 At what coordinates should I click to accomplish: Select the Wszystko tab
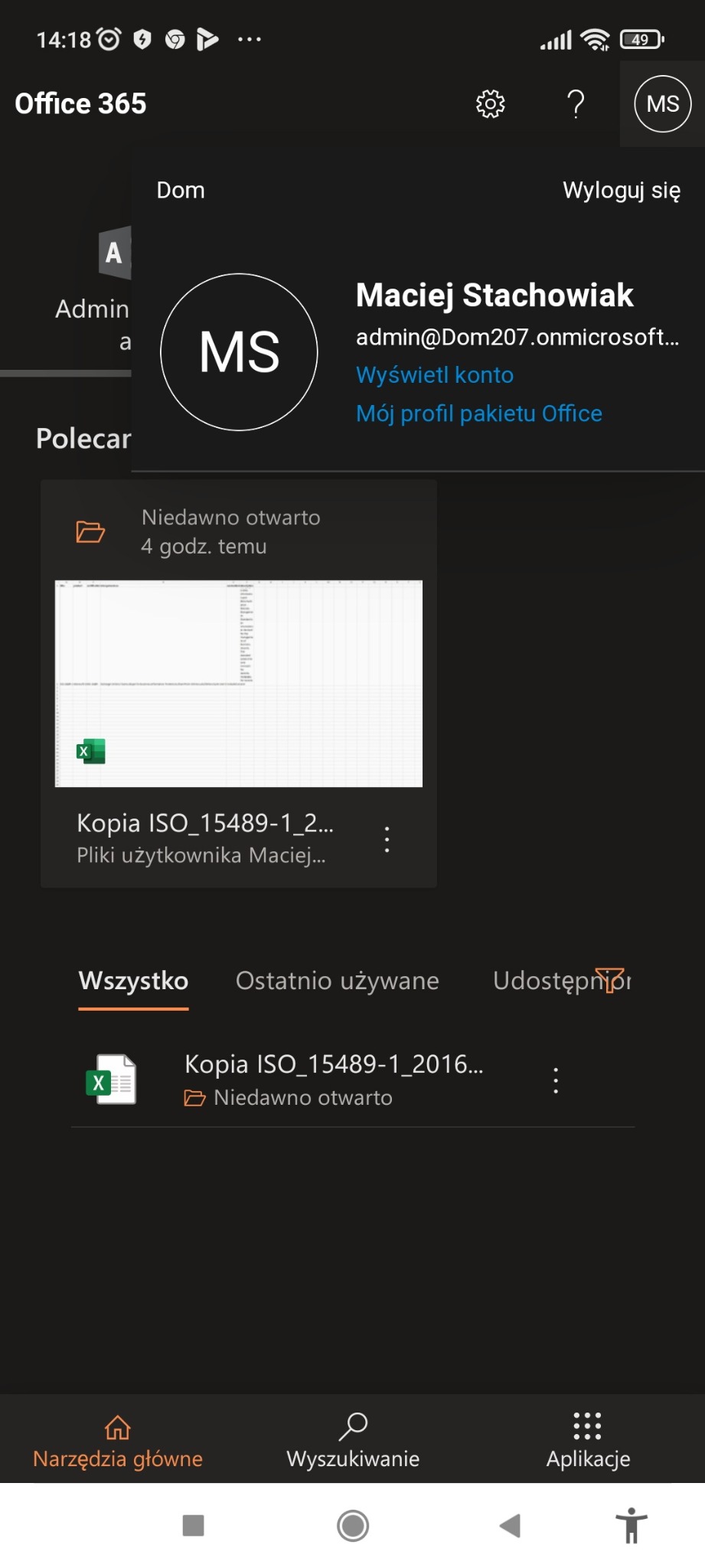(133, 981)
